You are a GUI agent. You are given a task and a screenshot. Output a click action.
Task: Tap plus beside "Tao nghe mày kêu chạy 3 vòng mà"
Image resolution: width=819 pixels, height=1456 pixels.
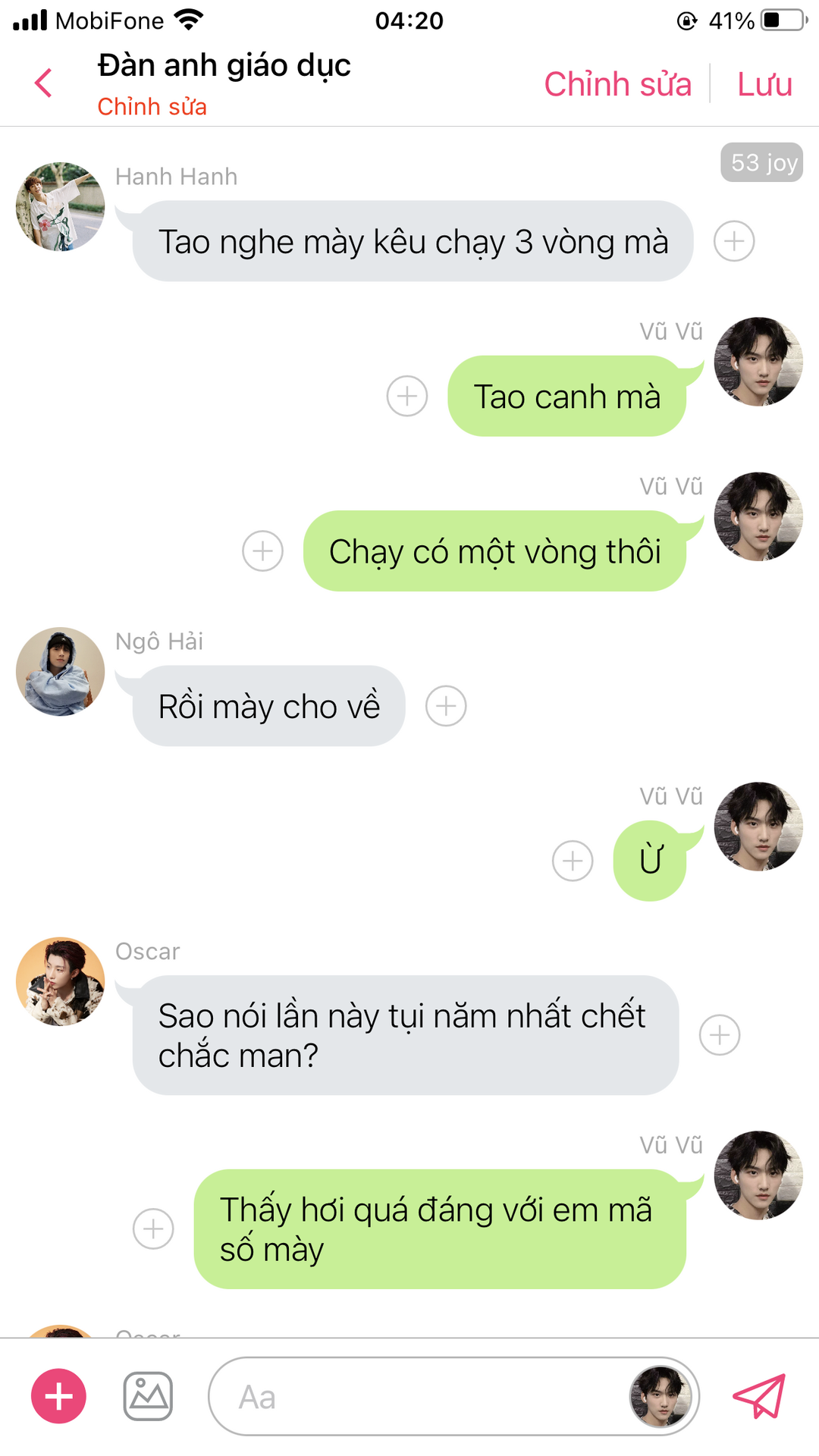[x=734, y=241]
